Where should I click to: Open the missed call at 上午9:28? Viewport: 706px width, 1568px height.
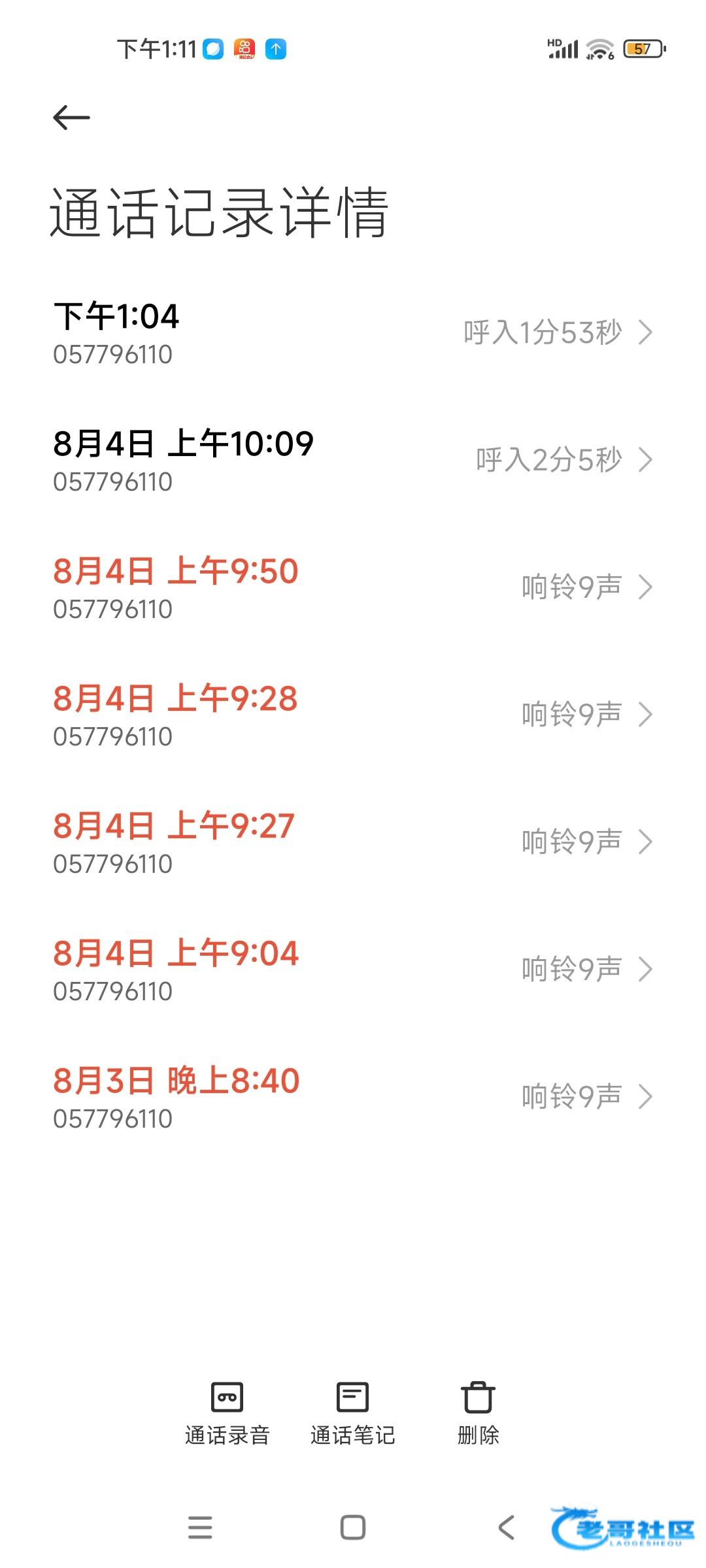tap(353, 715)
